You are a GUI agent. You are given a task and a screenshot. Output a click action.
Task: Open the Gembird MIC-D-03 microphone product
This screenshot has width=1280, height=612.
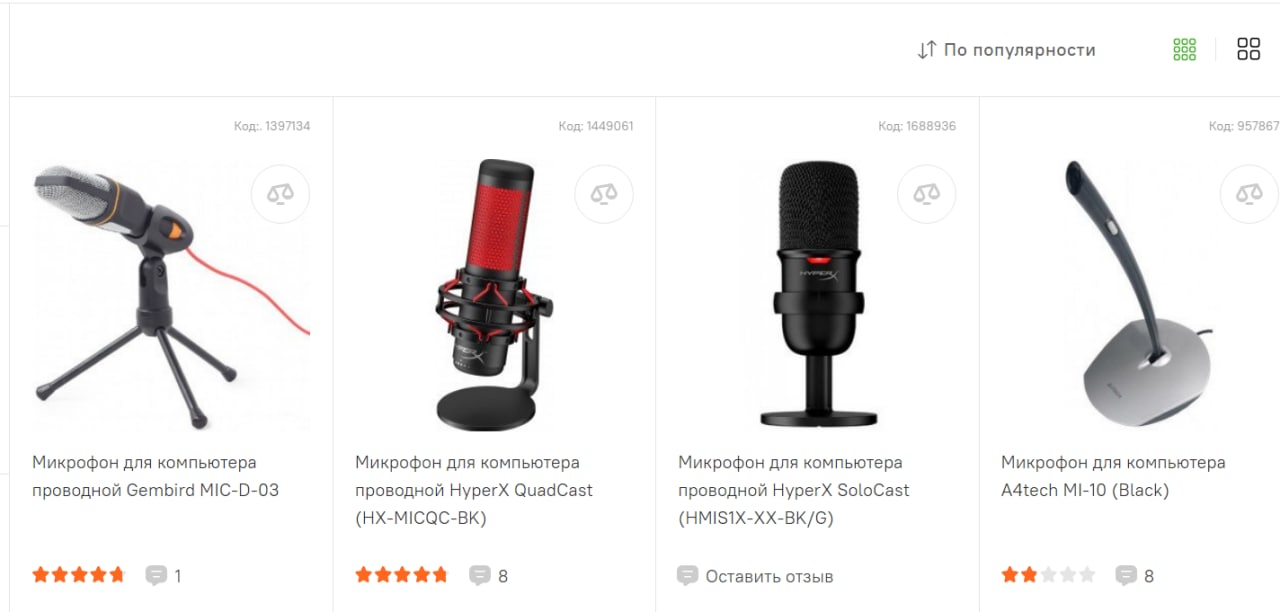(155, 476)
